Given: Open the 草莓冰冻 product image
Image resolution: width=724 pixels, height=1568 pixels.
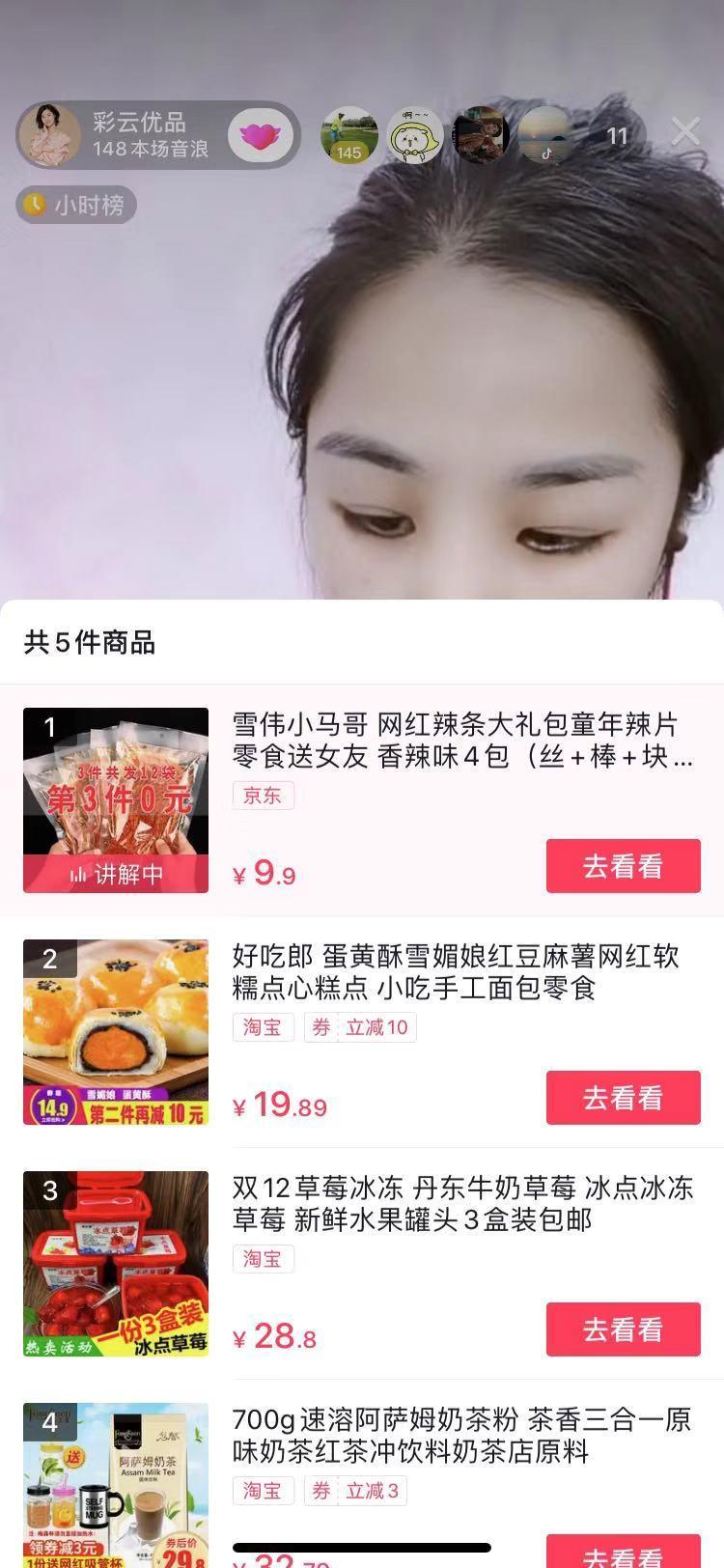Looking at the screenshot, I should [116, 1263].
